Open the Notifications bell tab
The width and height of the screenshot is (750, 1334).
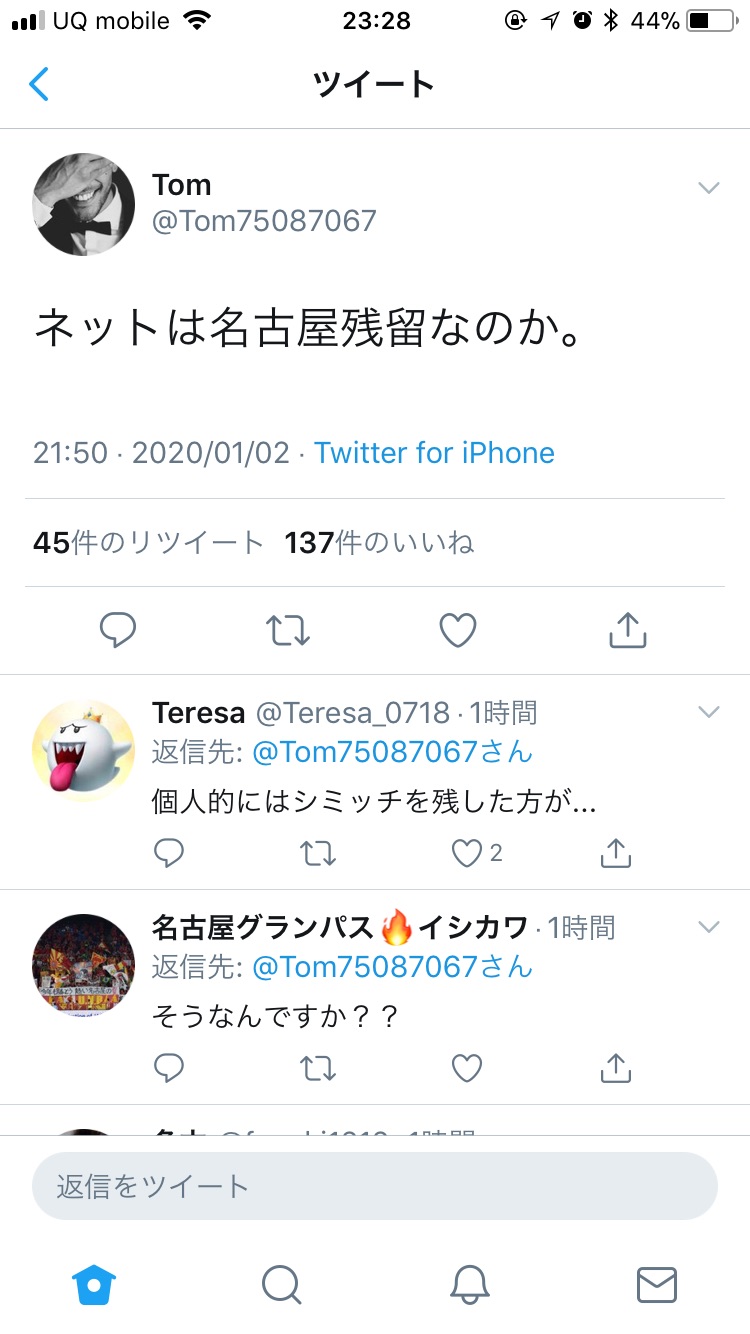point(469,1284)
